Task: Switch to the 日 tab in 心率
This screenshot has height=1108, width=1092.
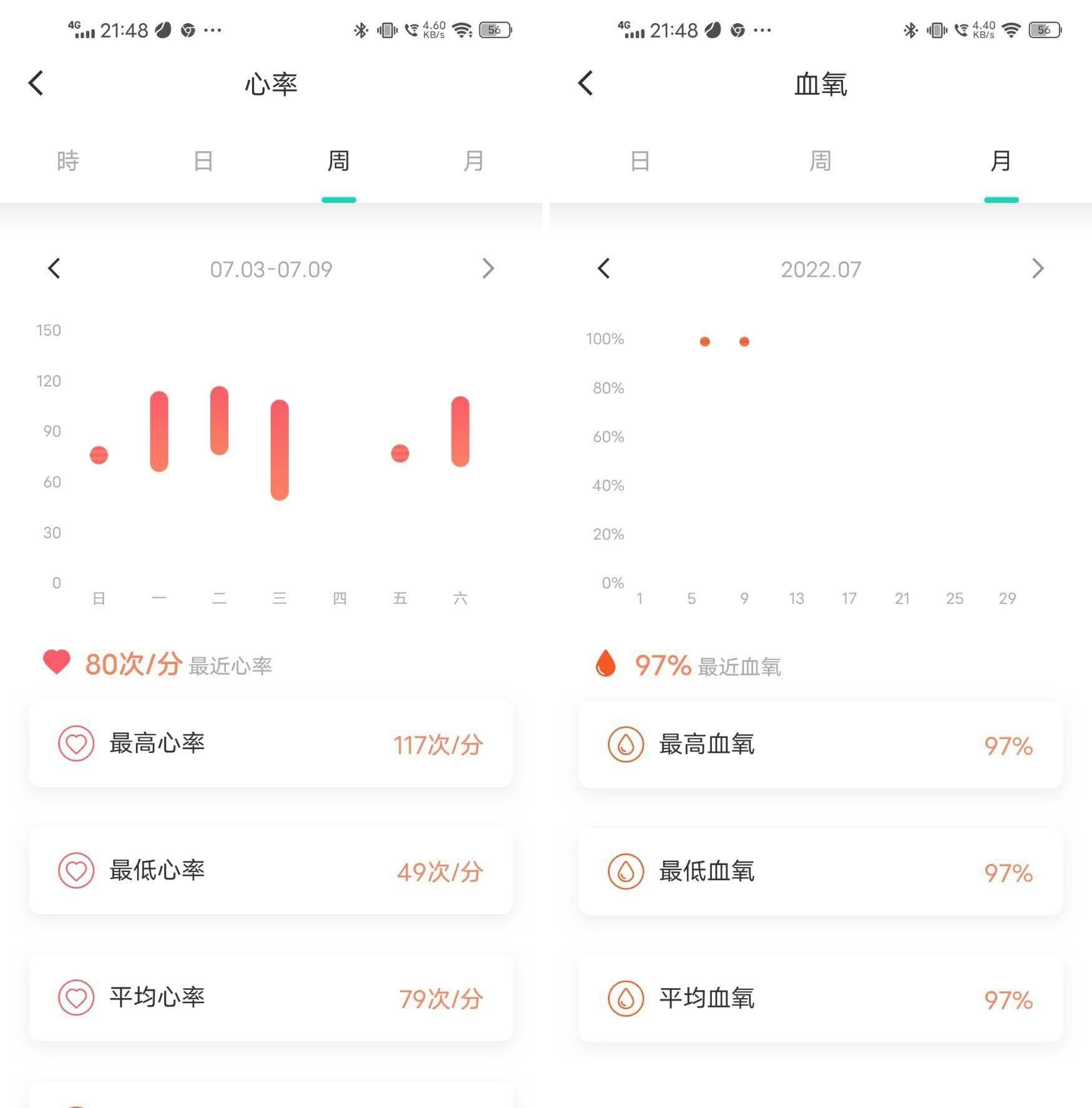Action: click(203, 161)
